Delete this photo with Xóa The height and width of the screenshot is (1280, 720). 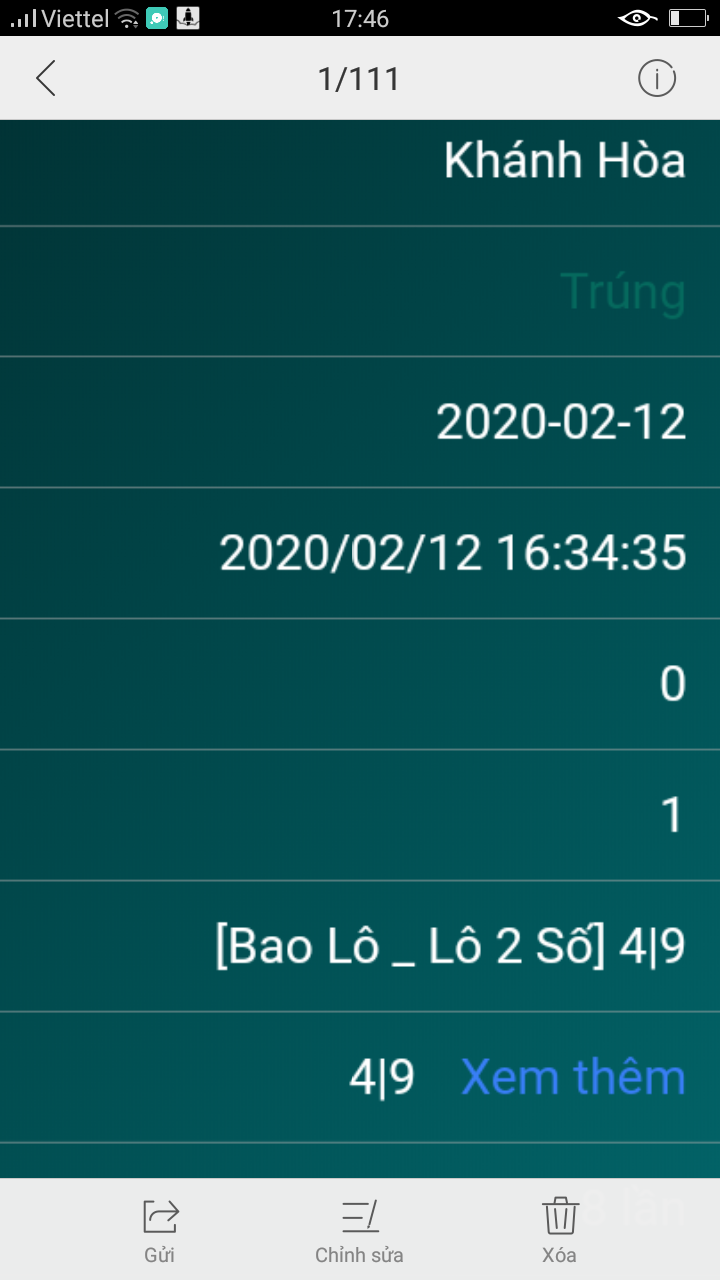pos(560,1231)
